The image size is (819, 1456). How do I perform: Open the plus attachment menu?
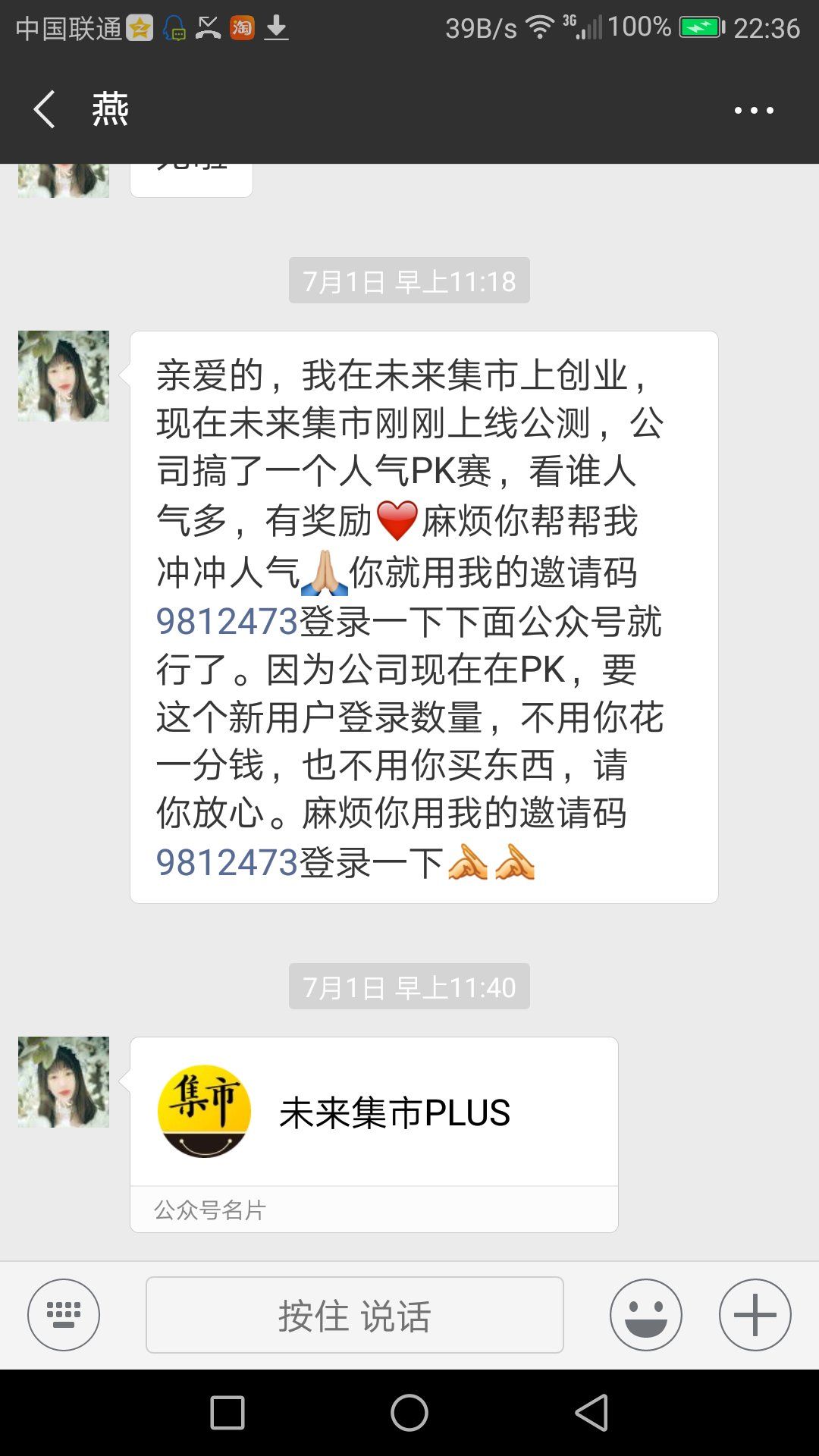coord(755,1314)
